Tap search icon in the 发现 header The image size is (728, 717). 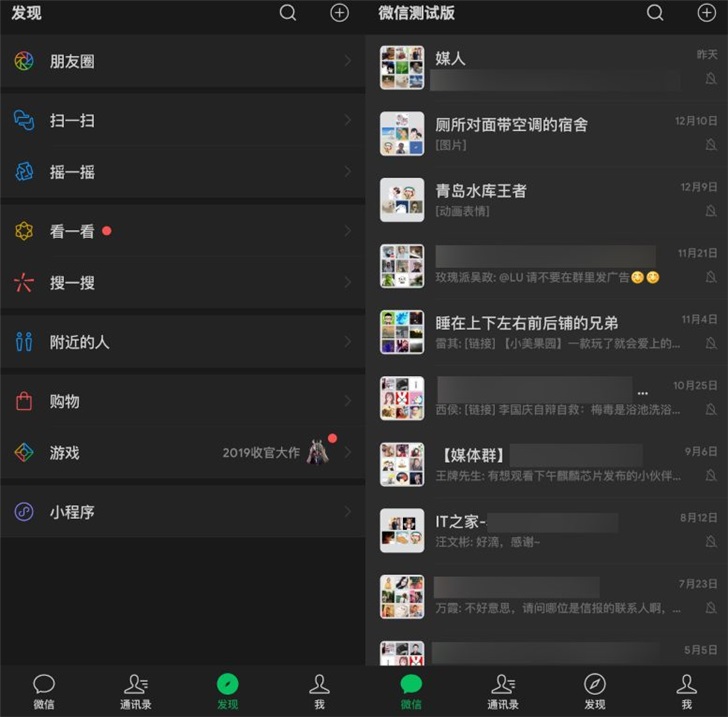(288, 13)
